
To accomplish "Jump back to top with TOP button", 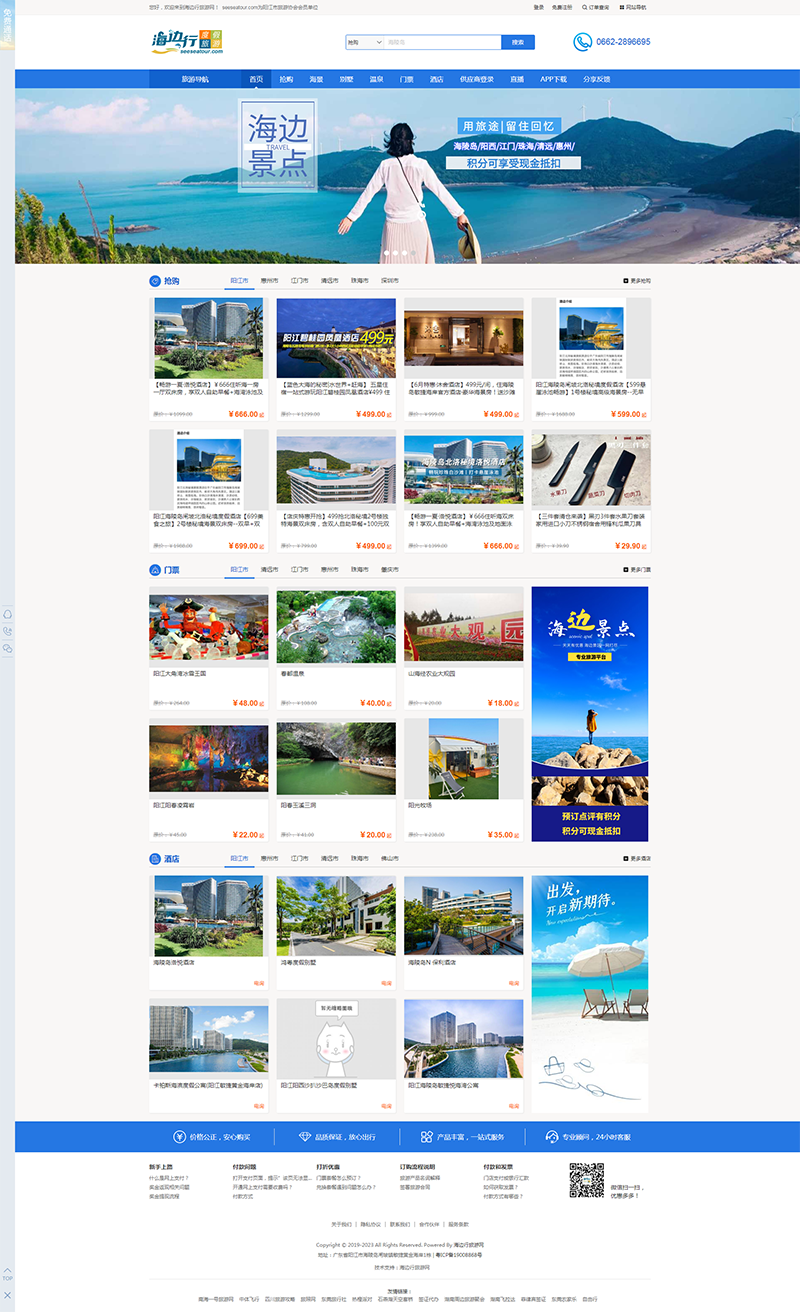I will pos(7,1275).
